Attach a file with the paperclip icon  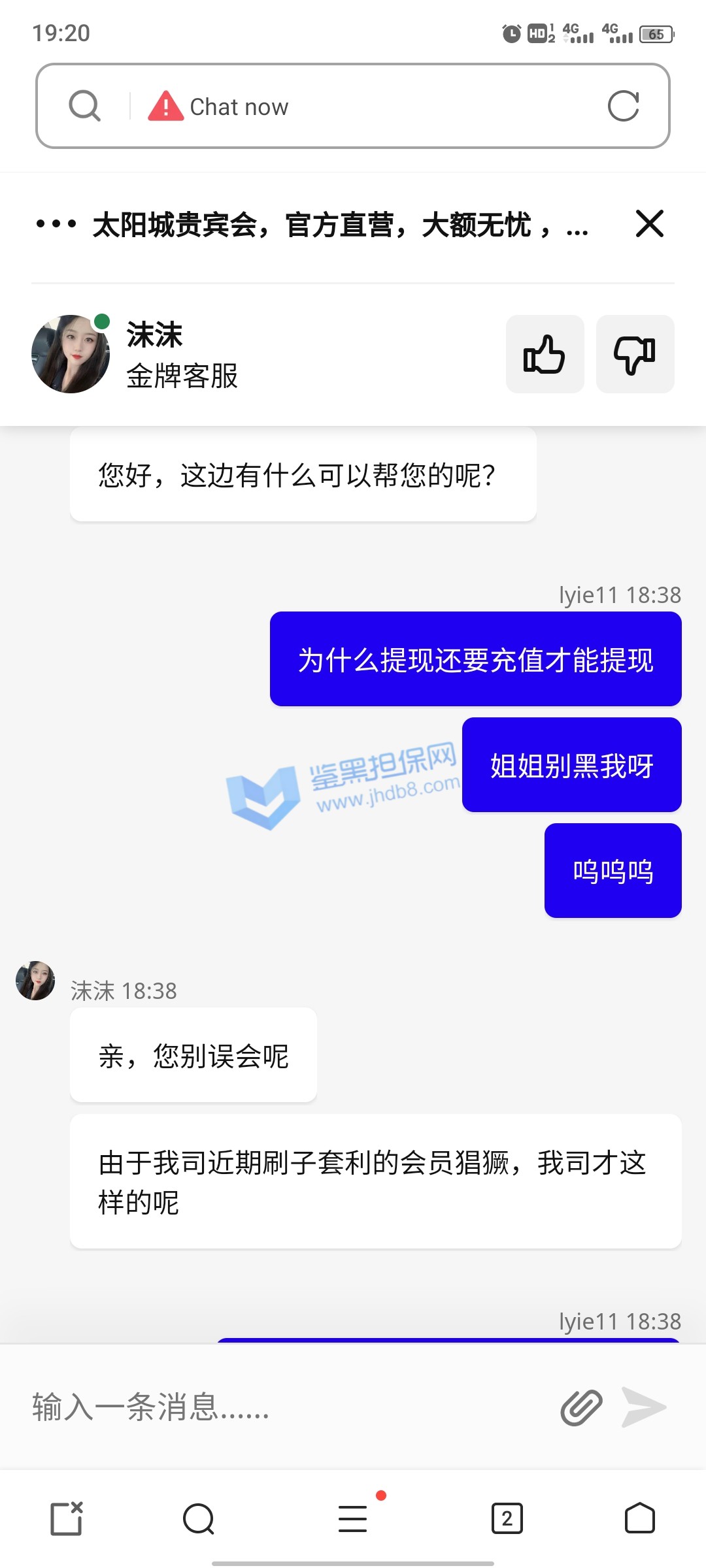coord(581,1407)
